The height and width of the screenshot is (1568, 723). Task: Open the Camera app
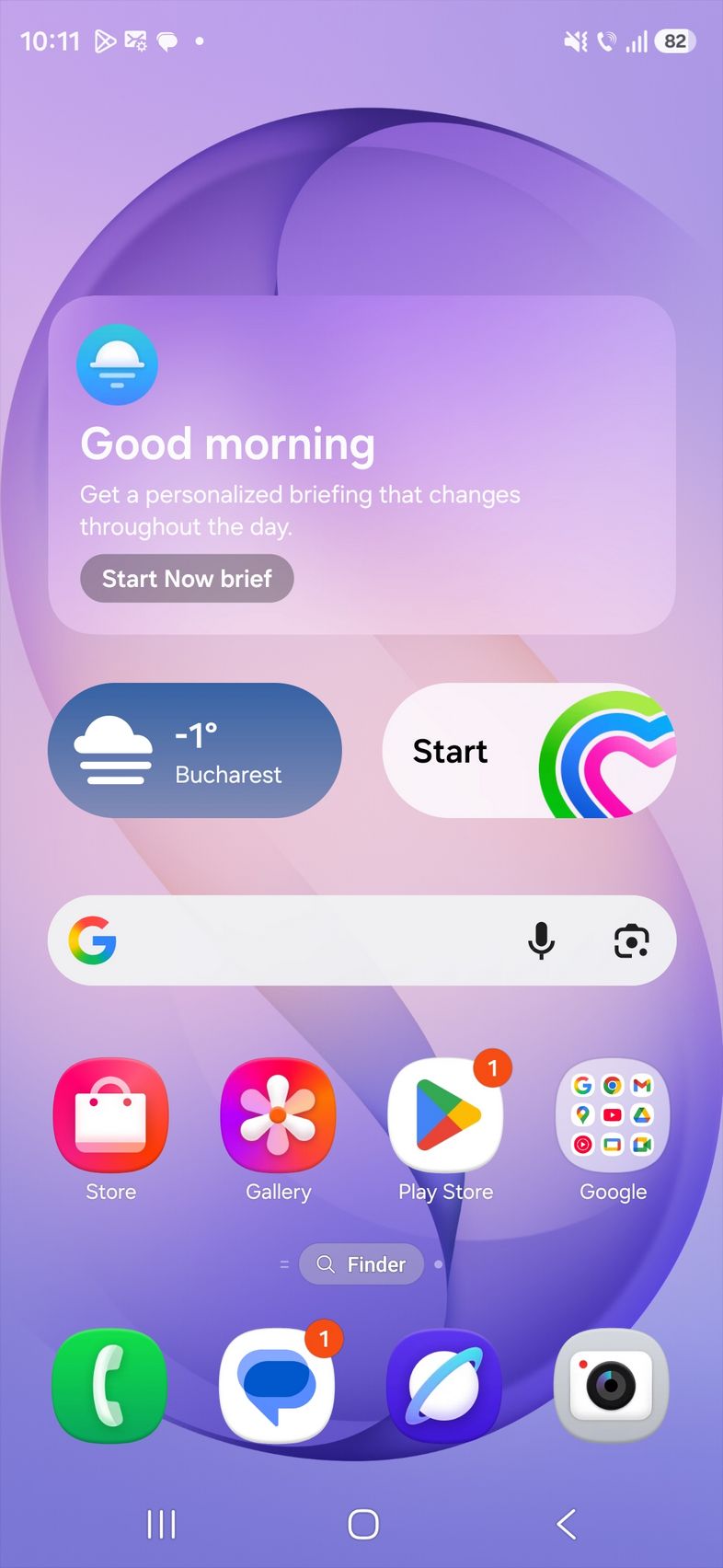tap(612, 1385)
